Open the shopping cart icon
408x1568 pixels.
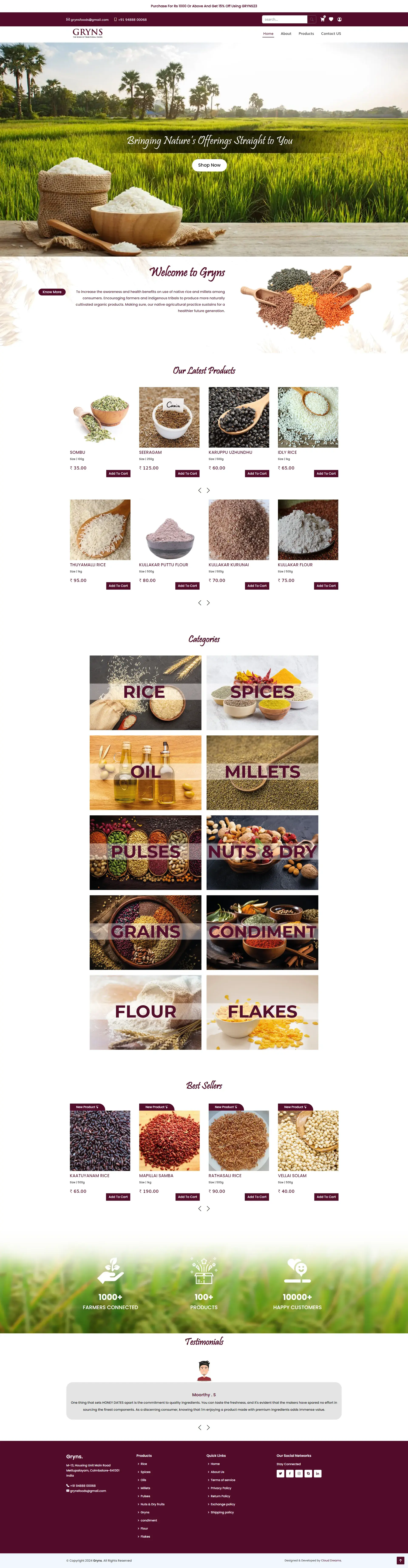(x=322, y=20)
